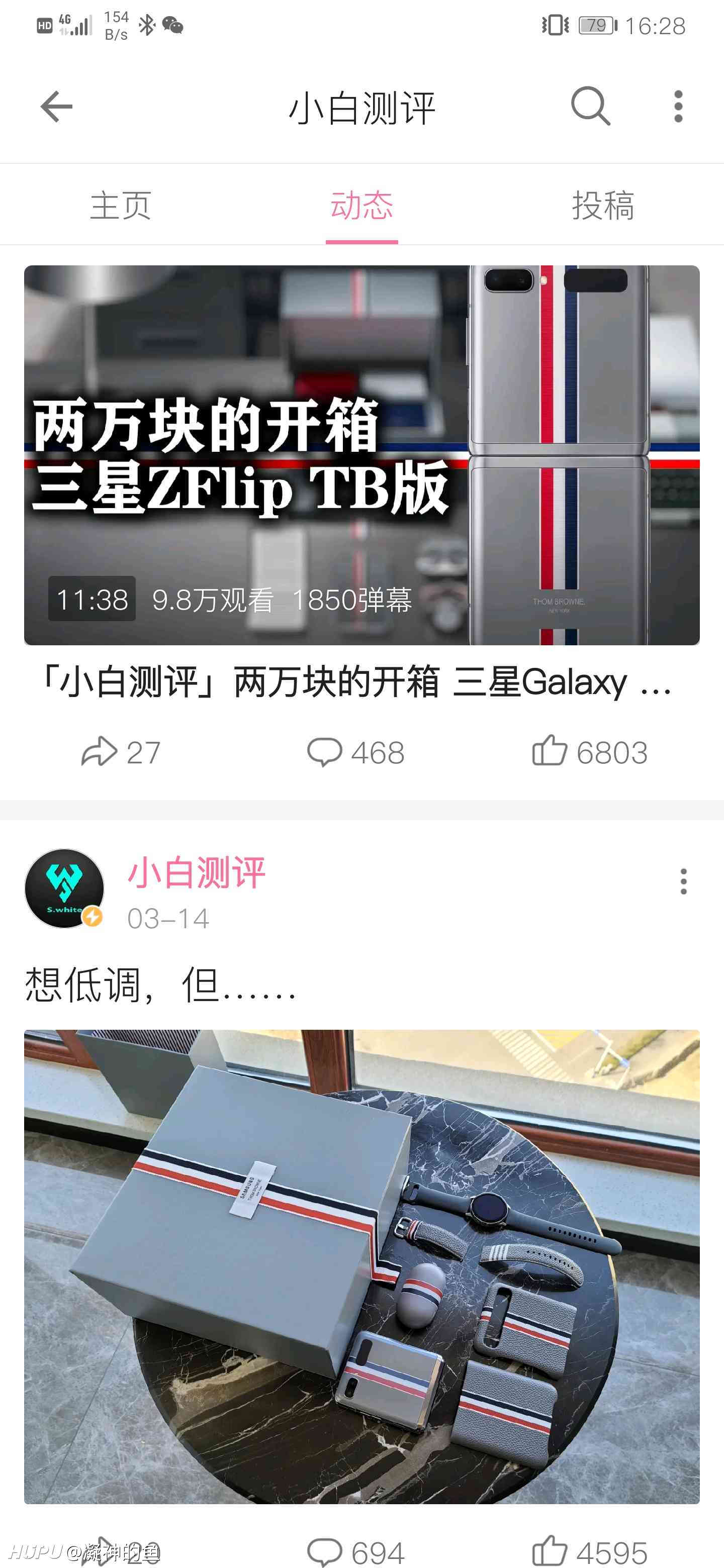Switch to the 投稿 tab
724x1568 pixels.
603,205
